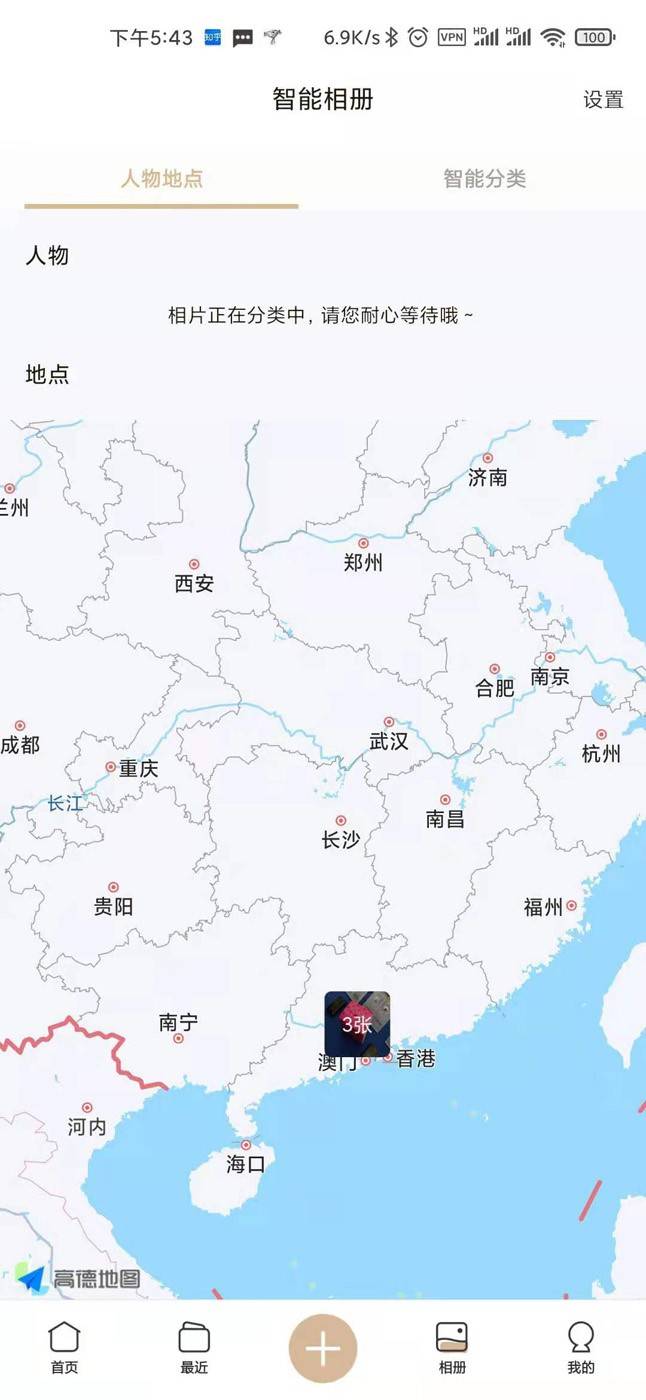Viewport: 646px width, 1400px height.
Task: Go to the 首页 tab
Action: (x=64, y=1346)
